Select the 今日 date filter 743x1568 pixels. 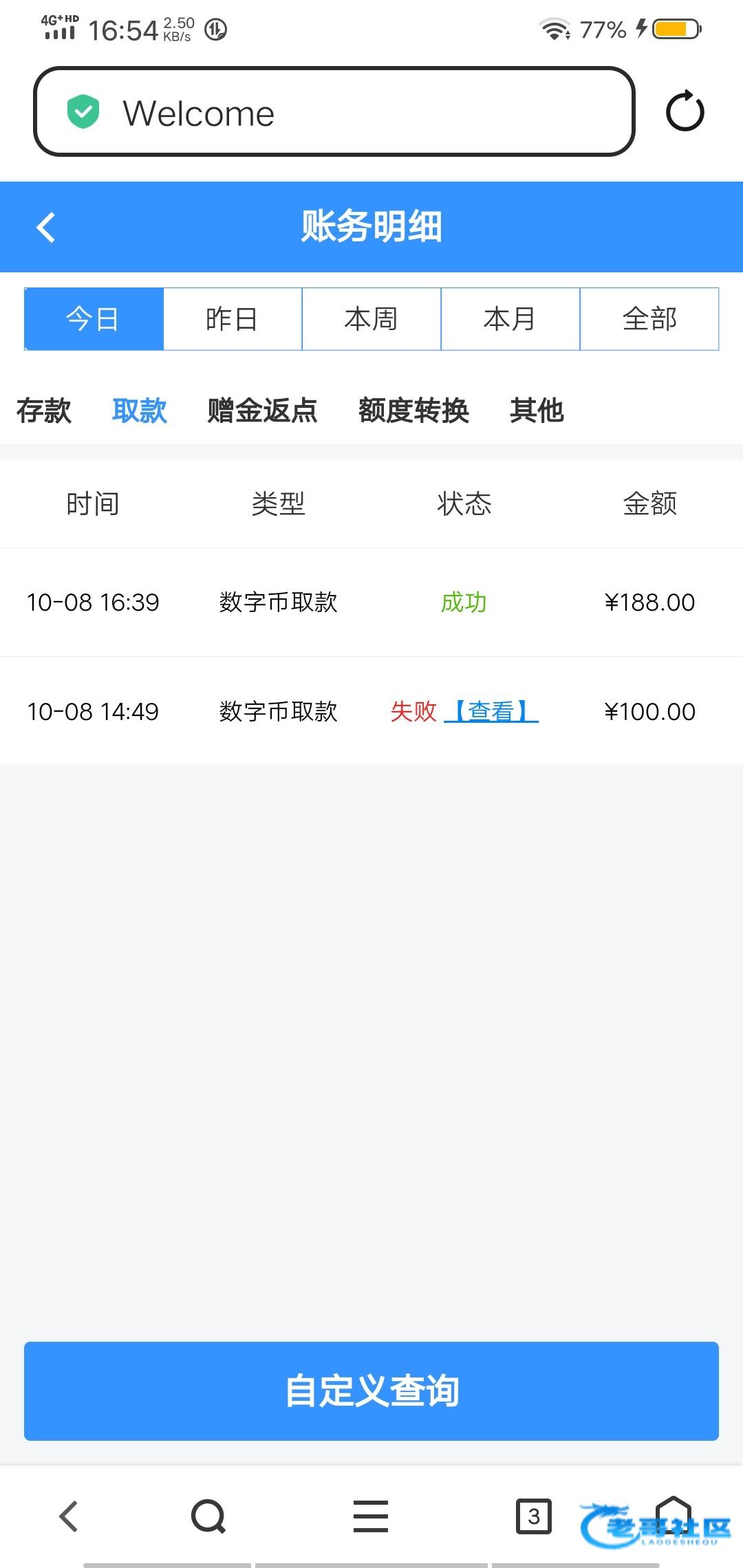(94, 319)
